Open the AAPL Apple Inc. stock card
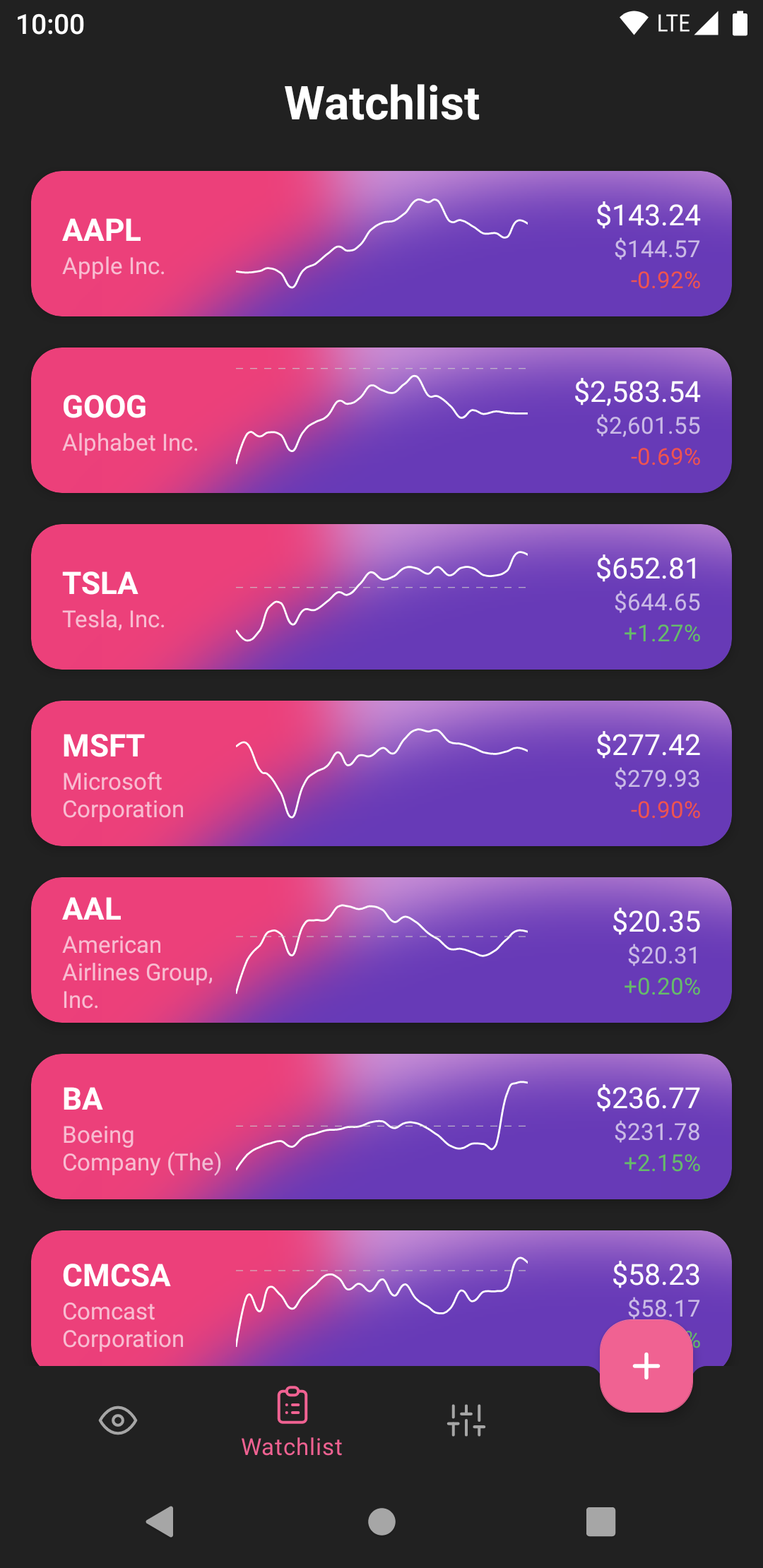Screen dimensions: 763x1568 click(x=381, y=244)
